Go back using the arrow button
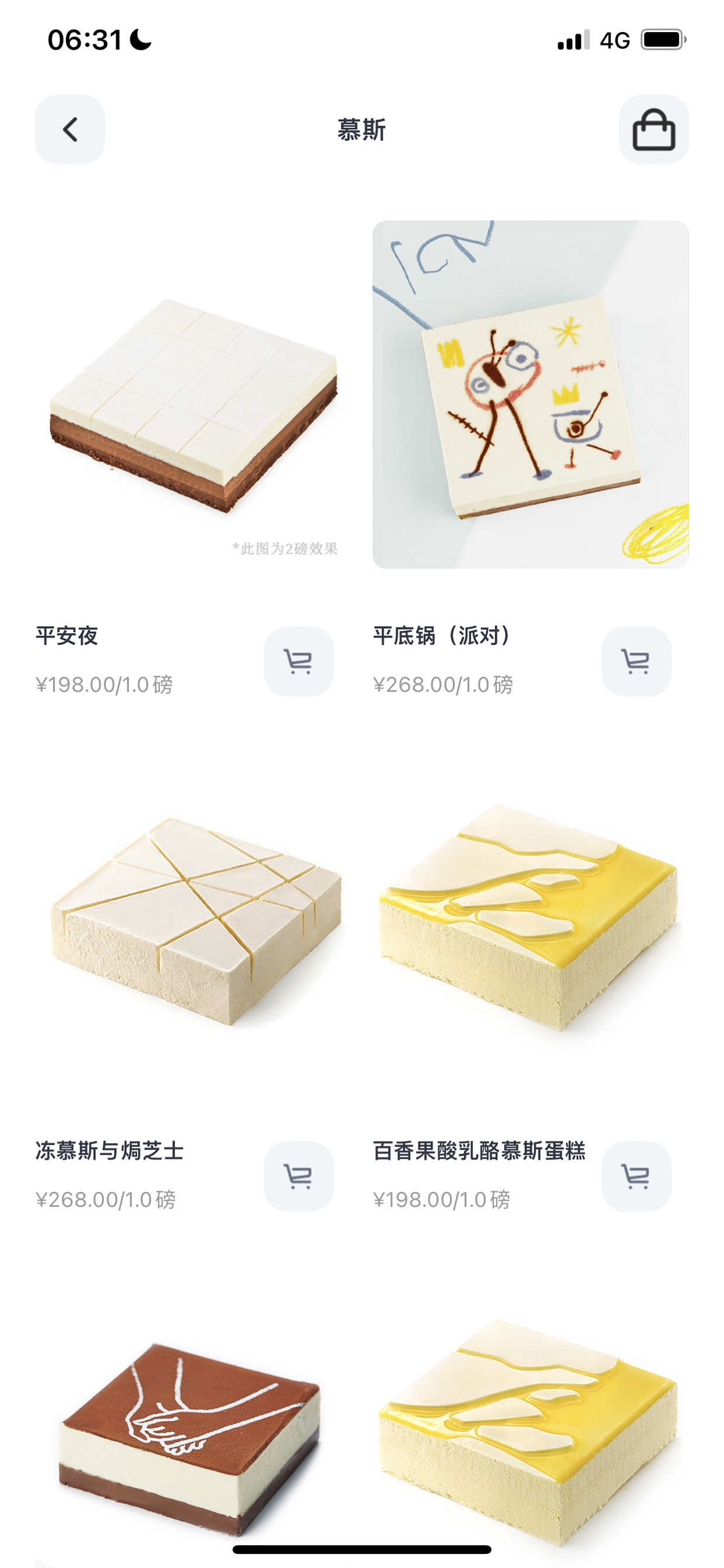Image resolution: width=724 pixels, height=1568 pixels. pos(70,130)
